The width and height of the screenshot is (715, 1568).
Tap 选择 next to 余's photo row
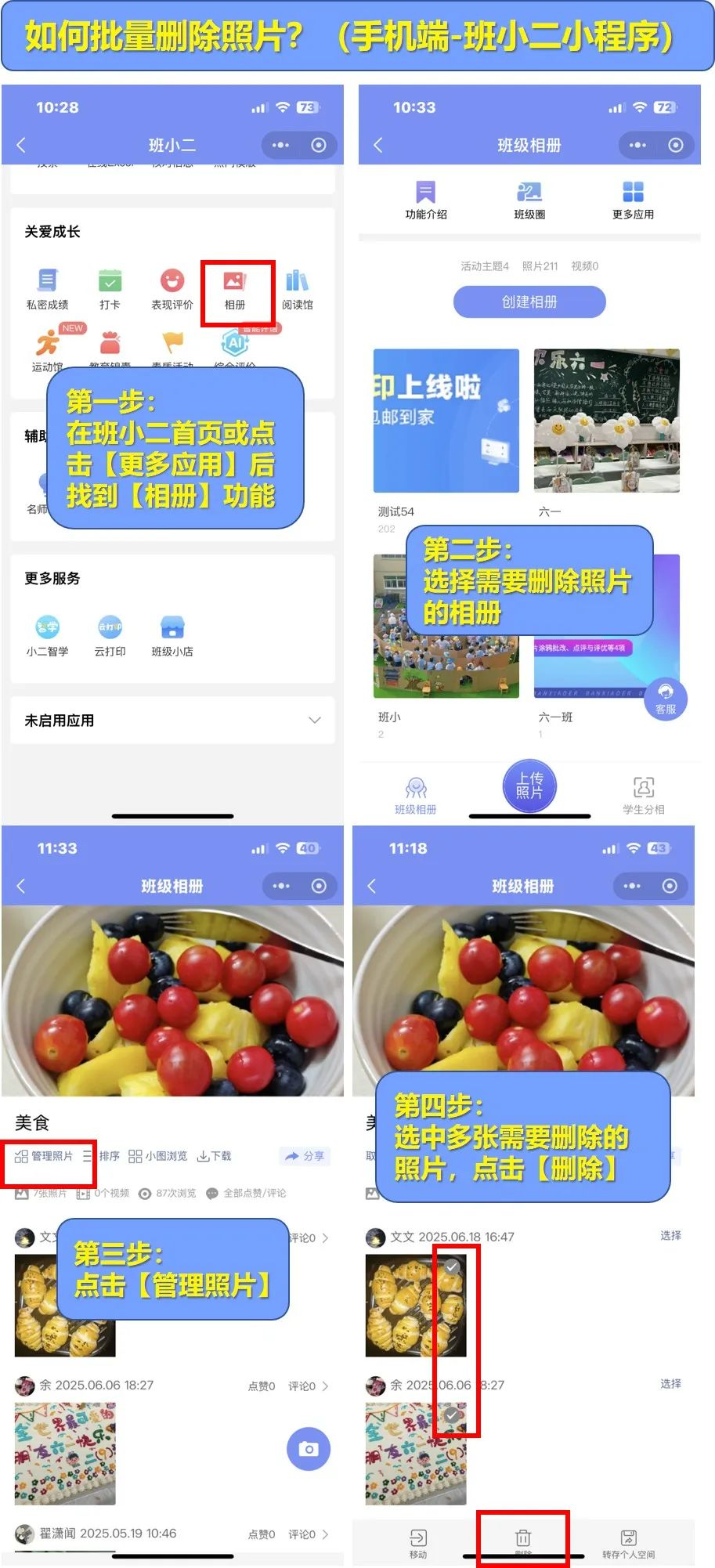pos(670,1384)
